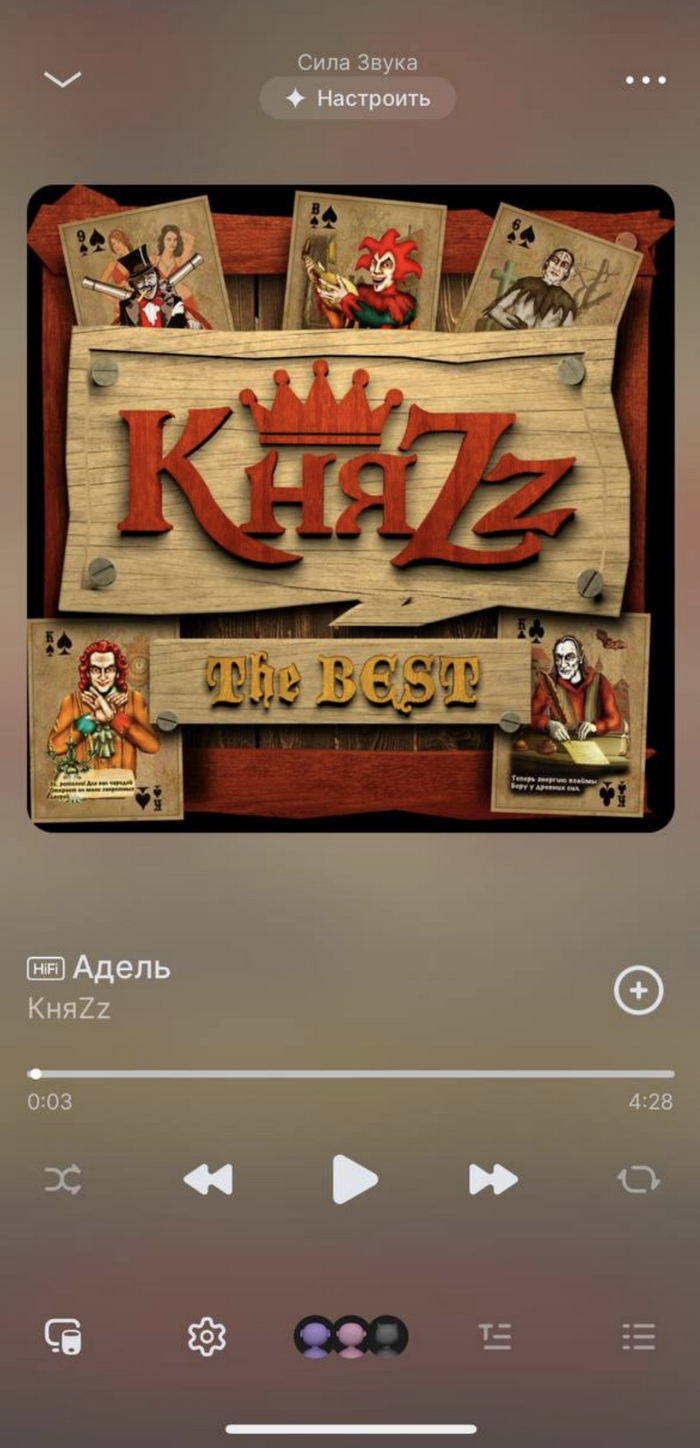
Task: Open the play queue list
Action: click(x=638, y=1337)
